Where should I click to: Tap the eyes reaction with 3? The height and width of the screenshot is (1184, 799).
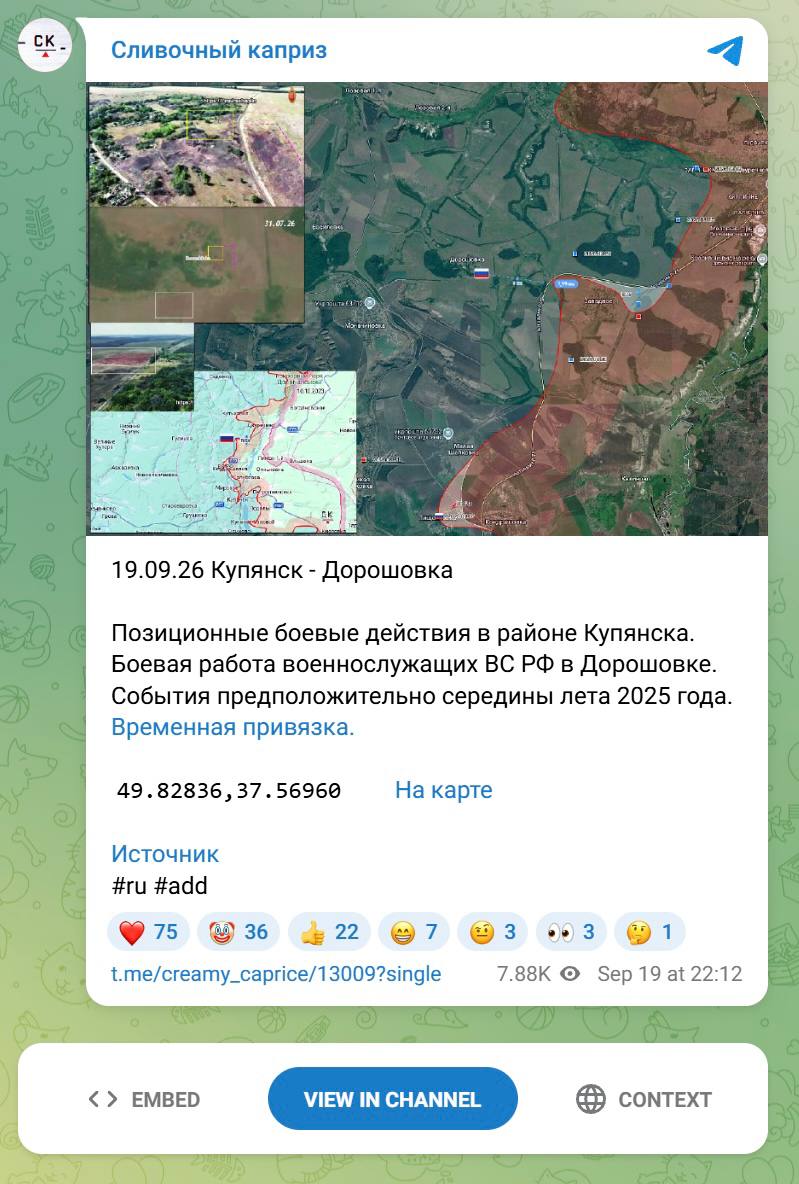click(571, 932)
